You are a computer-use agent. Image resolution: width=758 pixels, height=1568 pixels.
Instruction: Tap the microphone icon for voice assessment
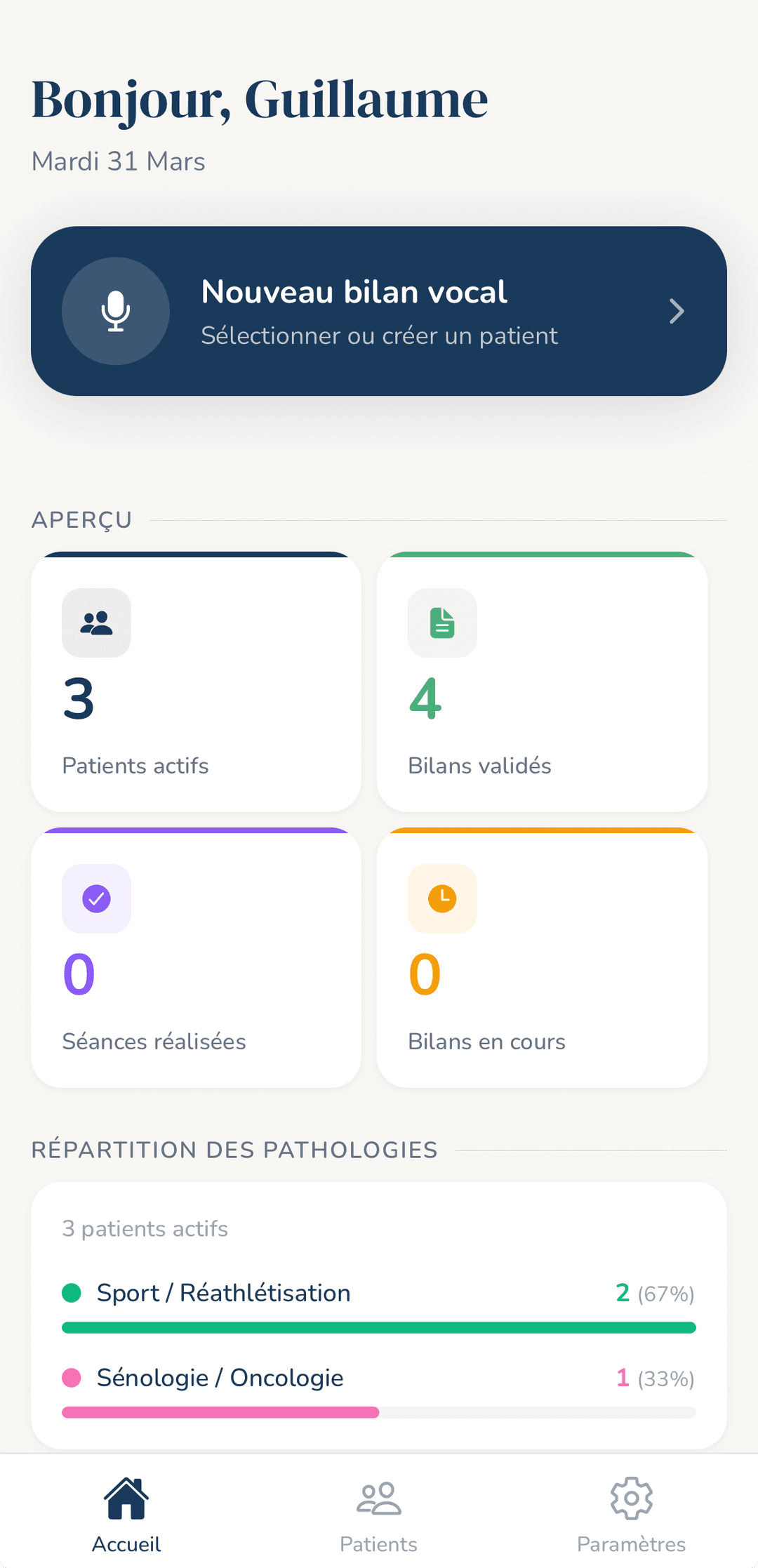click(116, 311)
